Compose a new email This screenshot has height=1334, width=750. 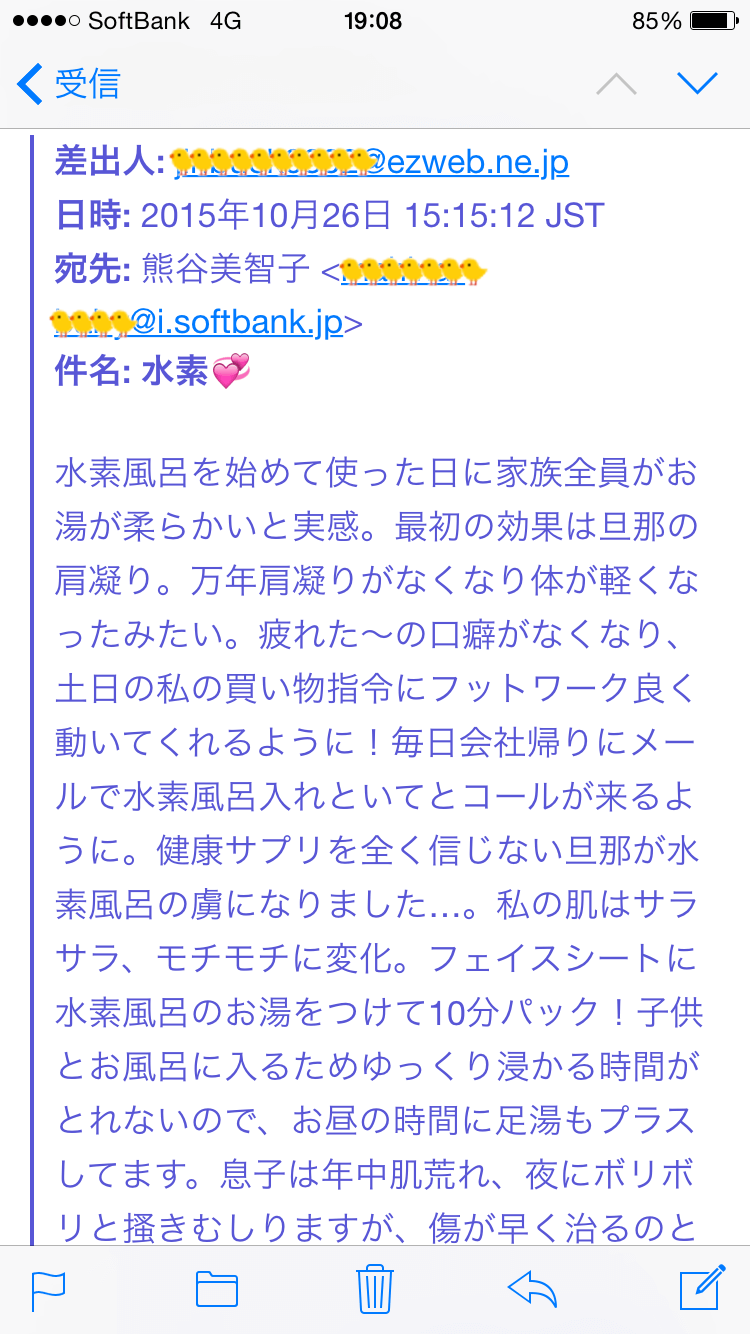coord(701,1288)
